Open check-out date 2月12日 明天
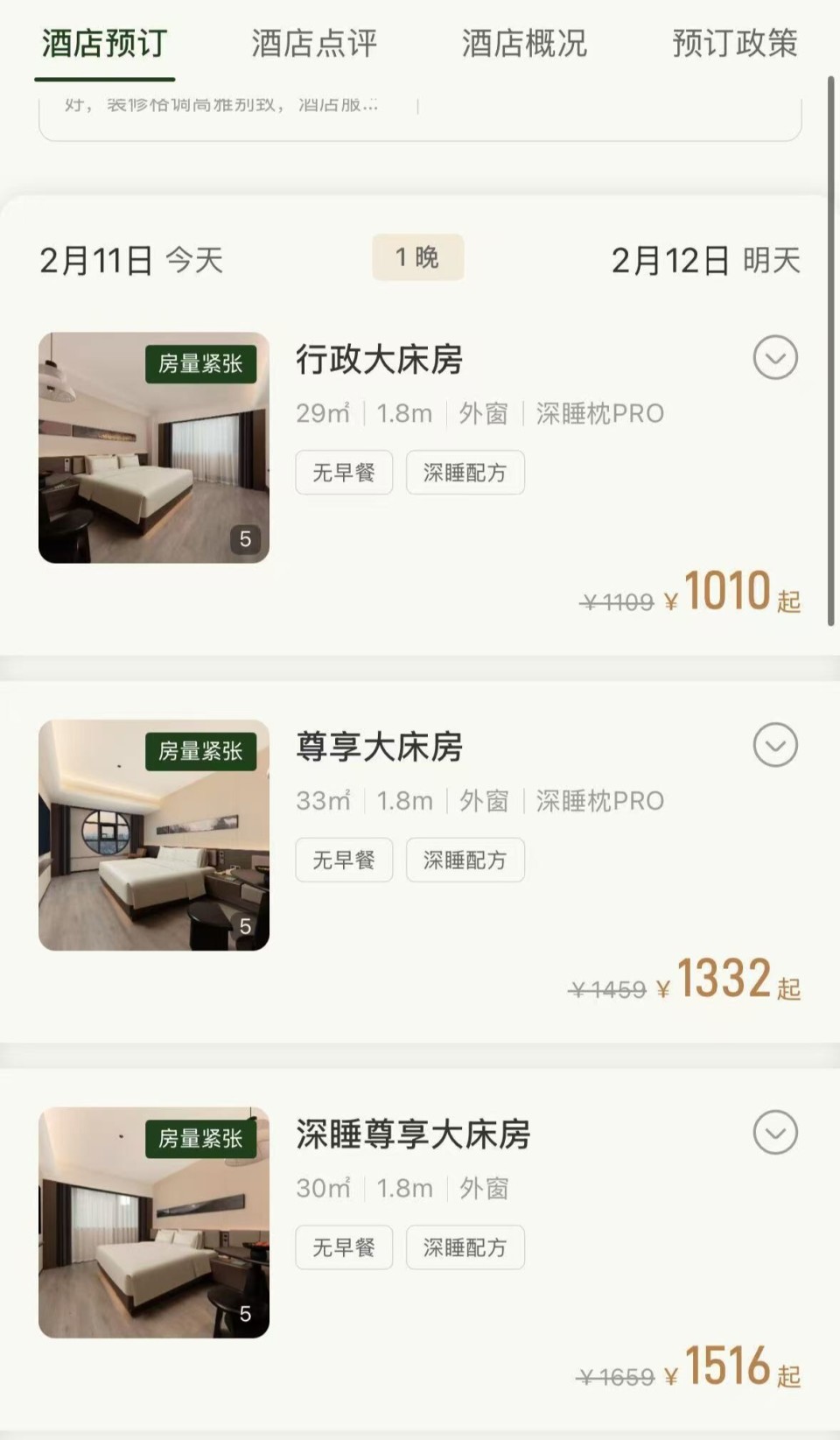This screenshot has width=840, height=1440. click(x=706, y=260)
